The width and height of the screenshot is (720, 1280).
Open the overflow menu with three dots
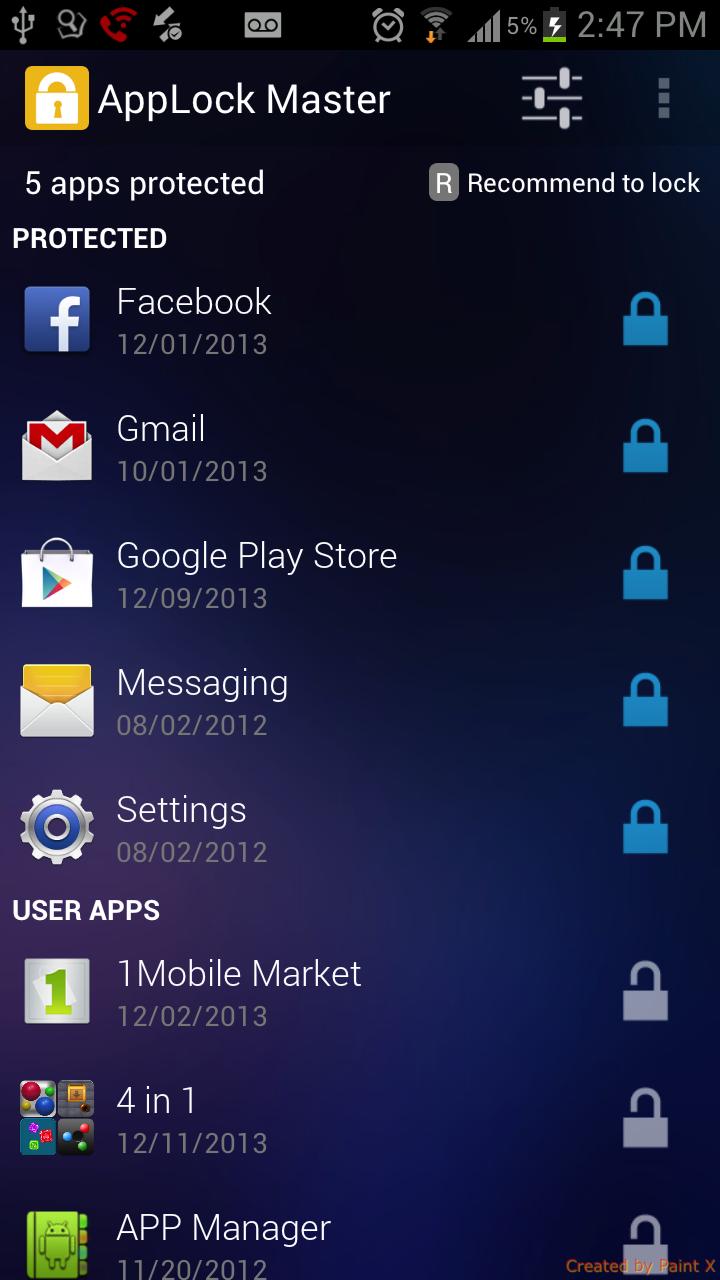(x=664, y=97)
